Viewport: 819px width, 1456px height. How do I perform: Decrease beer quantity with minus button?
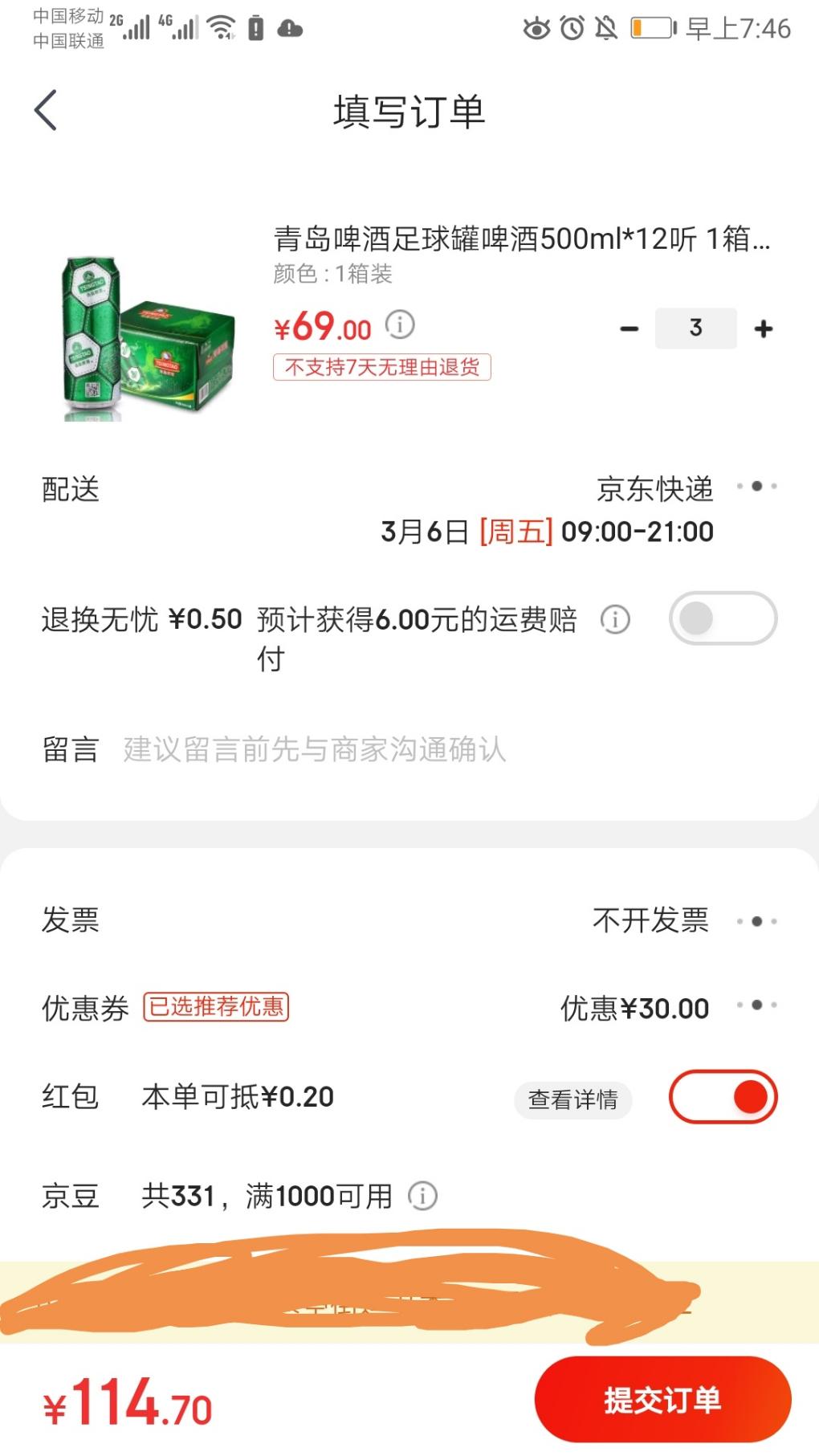click(x=630, y=328)
